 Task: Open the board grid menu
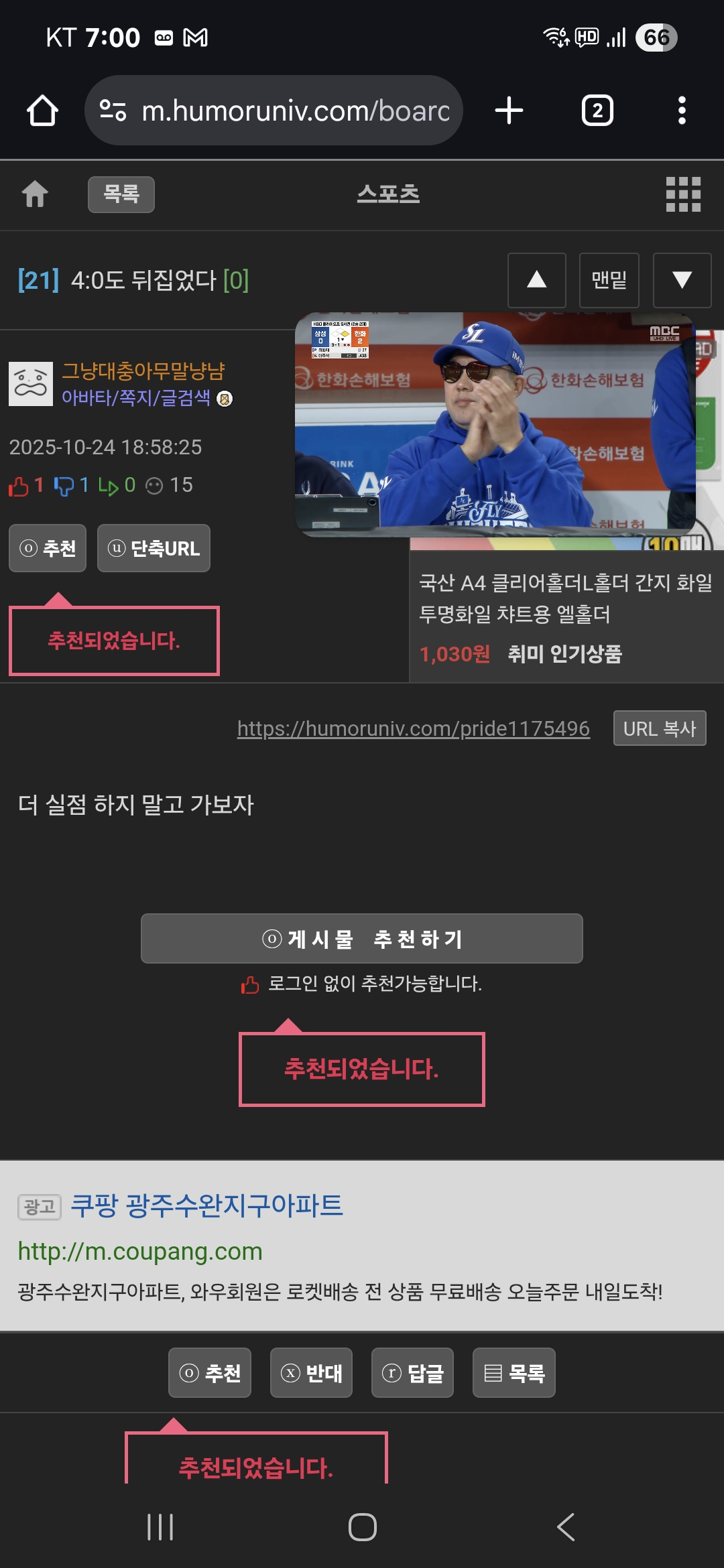[683, 194]
